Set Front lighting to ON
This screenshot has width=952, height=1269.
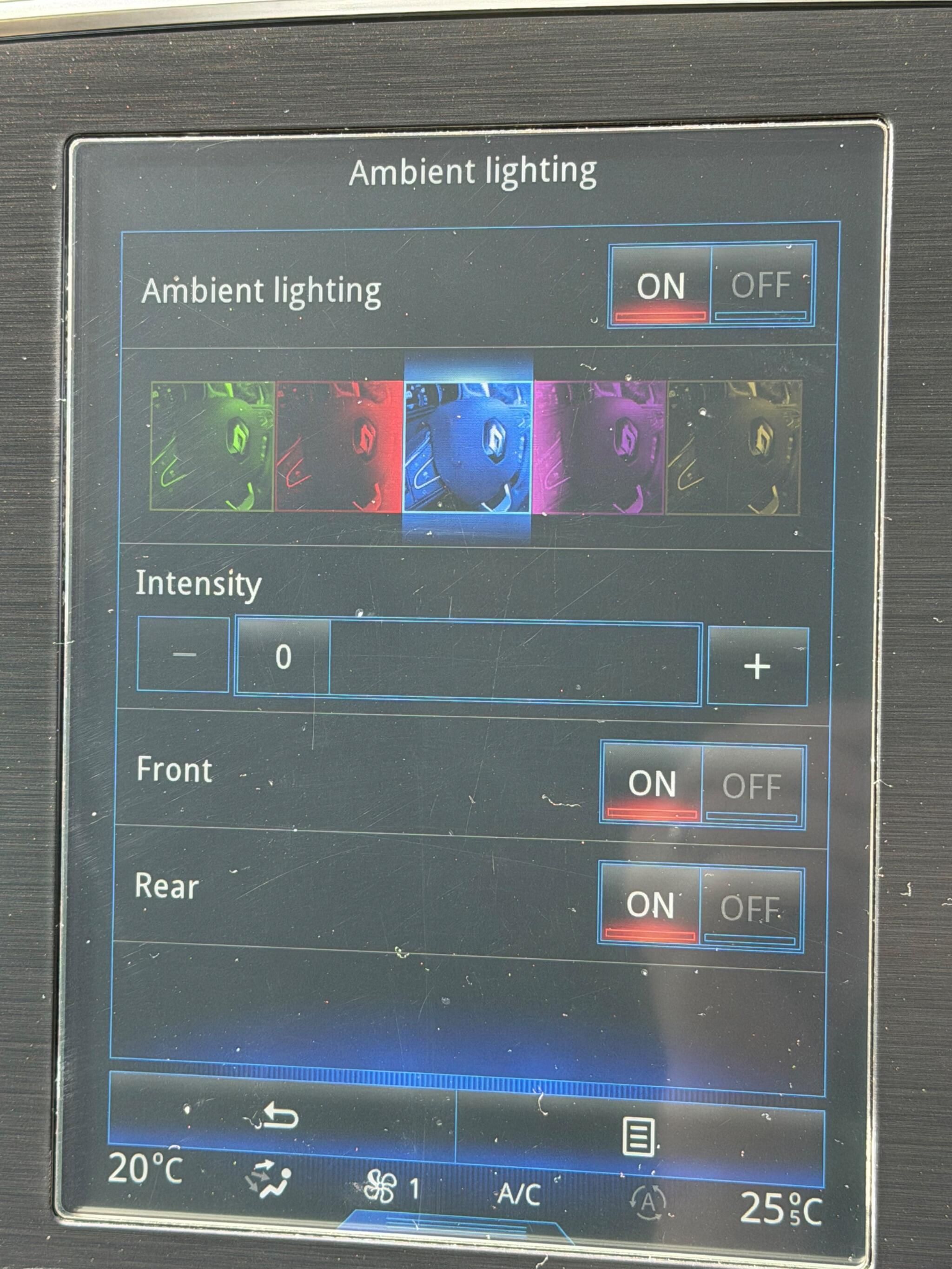click(x=651, y=784)
